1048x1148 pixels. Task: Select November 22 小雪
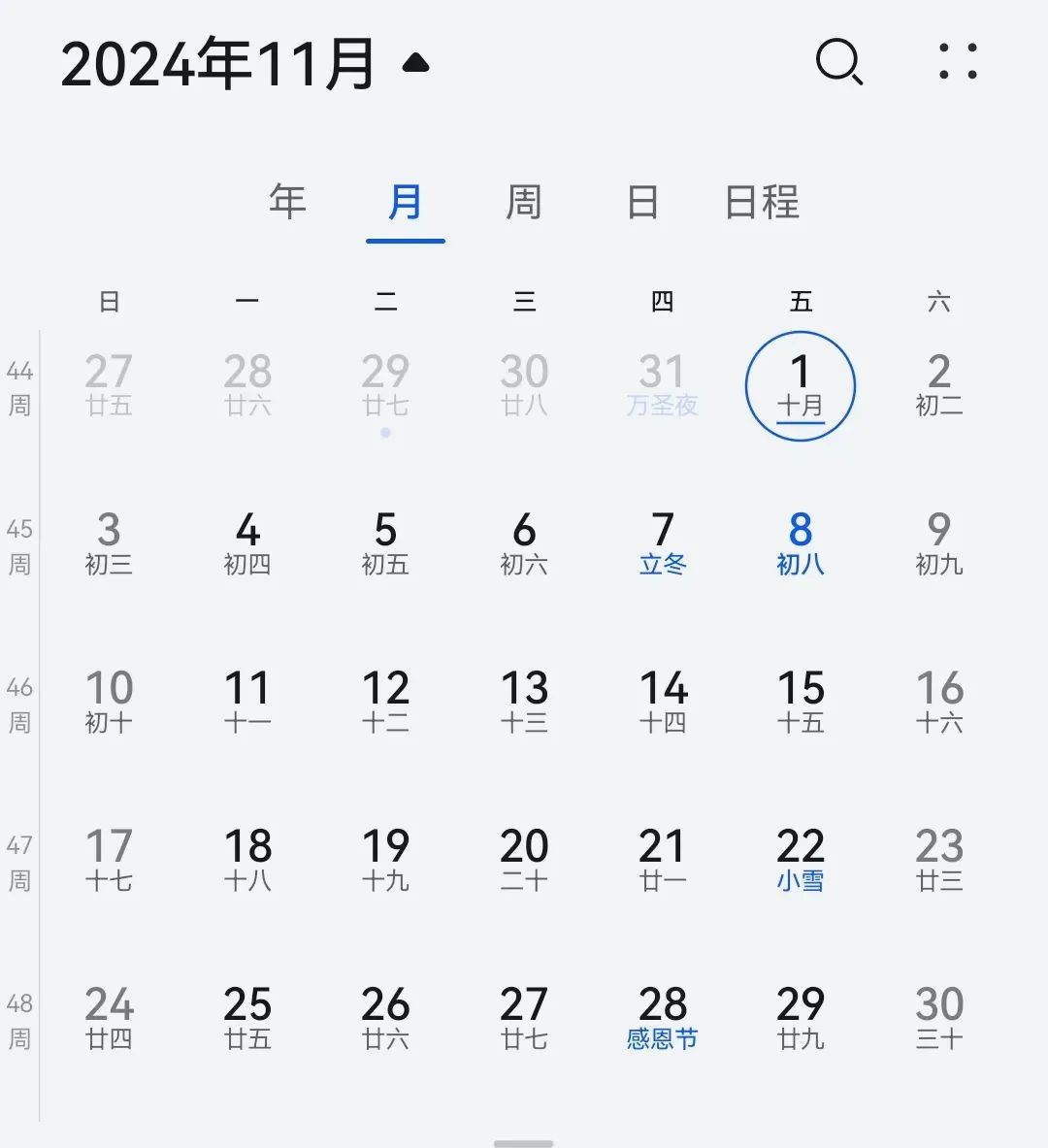coord(801,860)
